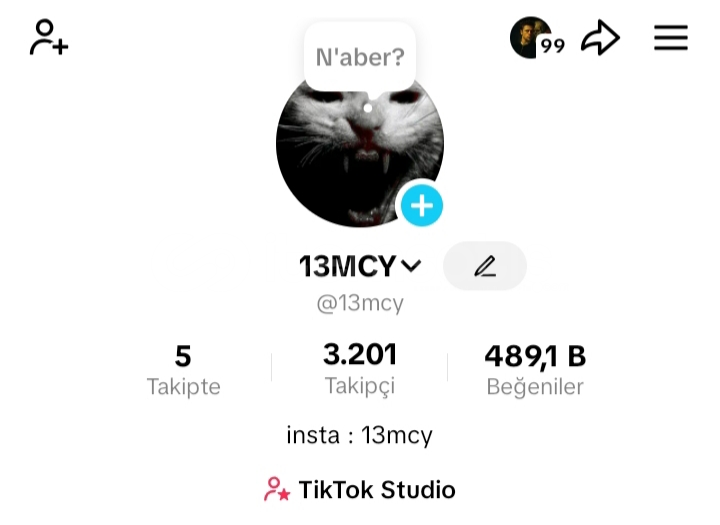Share this profile via arrow icon
Image resolution: width=720 pixels, height=525 pixels.
600,38
